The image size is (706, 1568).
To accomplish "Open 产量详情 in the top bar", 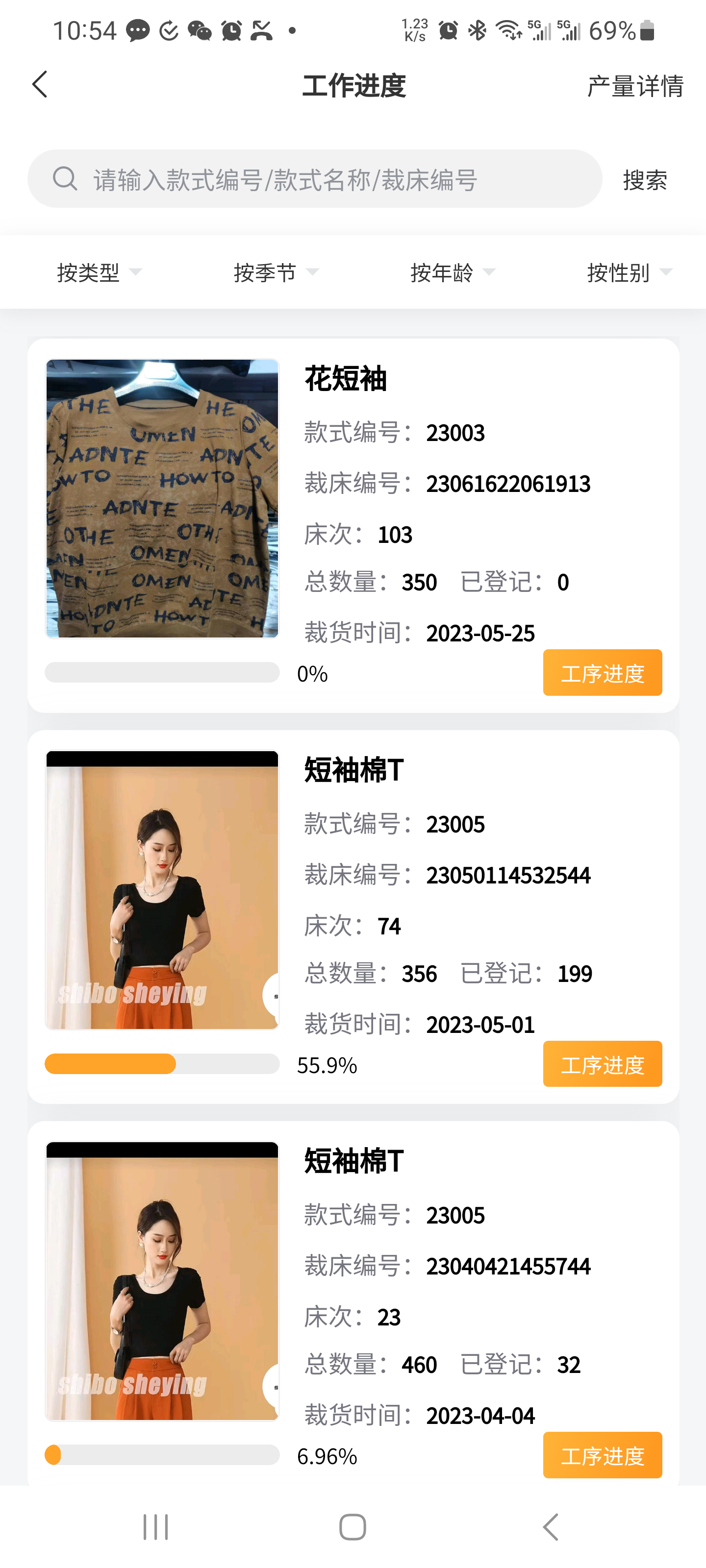I will [x=635, y=86].
